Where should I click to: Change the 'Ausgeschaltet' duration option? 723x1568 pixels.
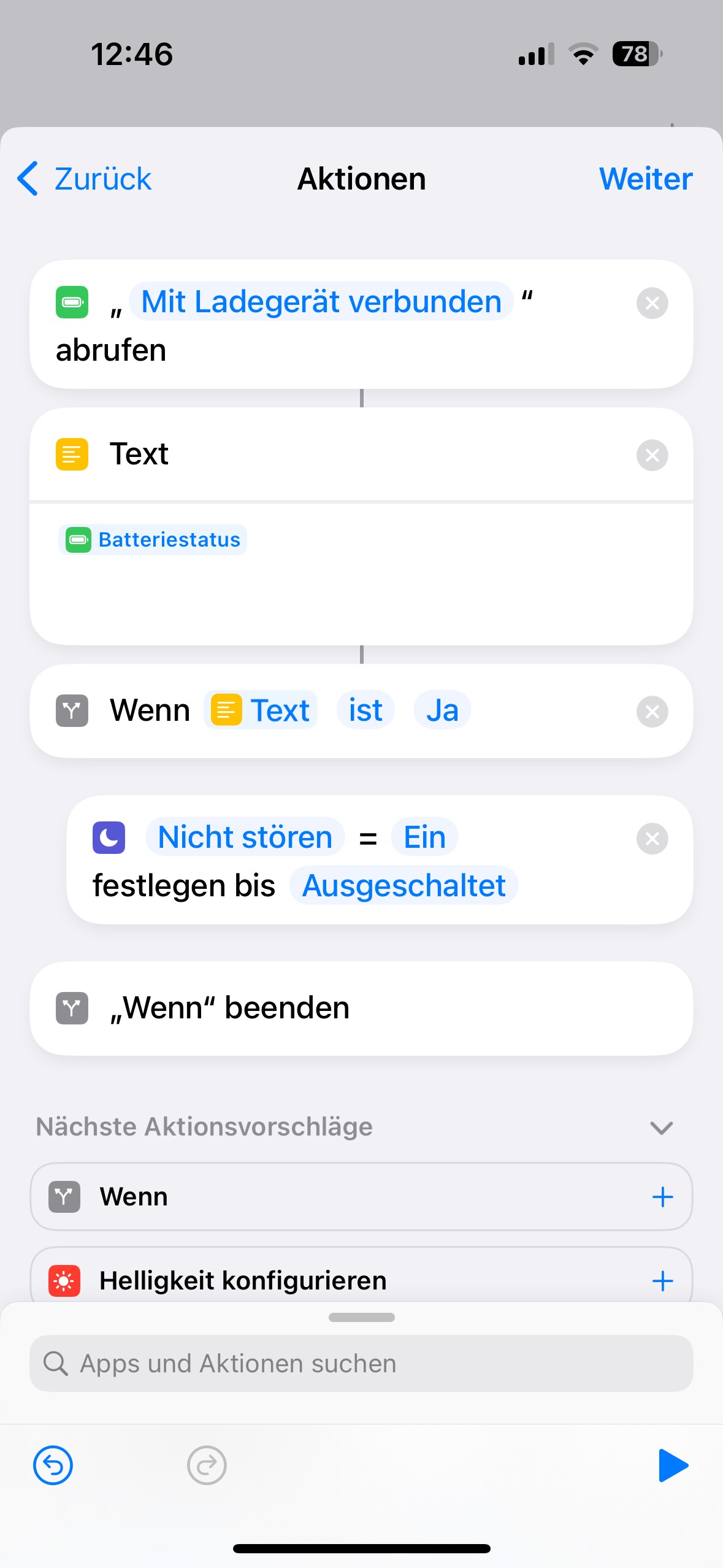click(x=404, y=886)
